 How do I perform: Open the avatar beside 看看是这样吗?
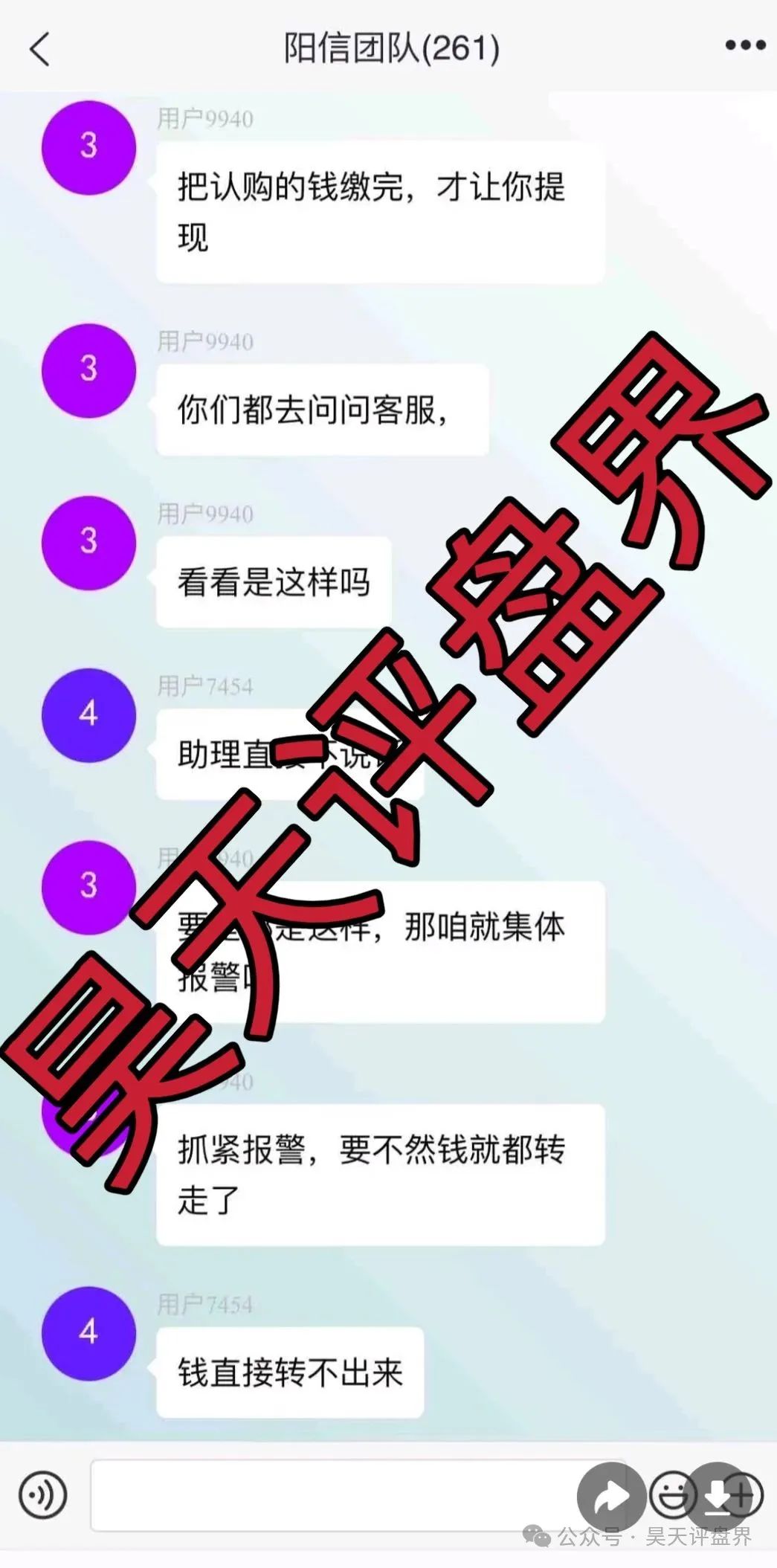pyautogui.click(x=88, y=542)
